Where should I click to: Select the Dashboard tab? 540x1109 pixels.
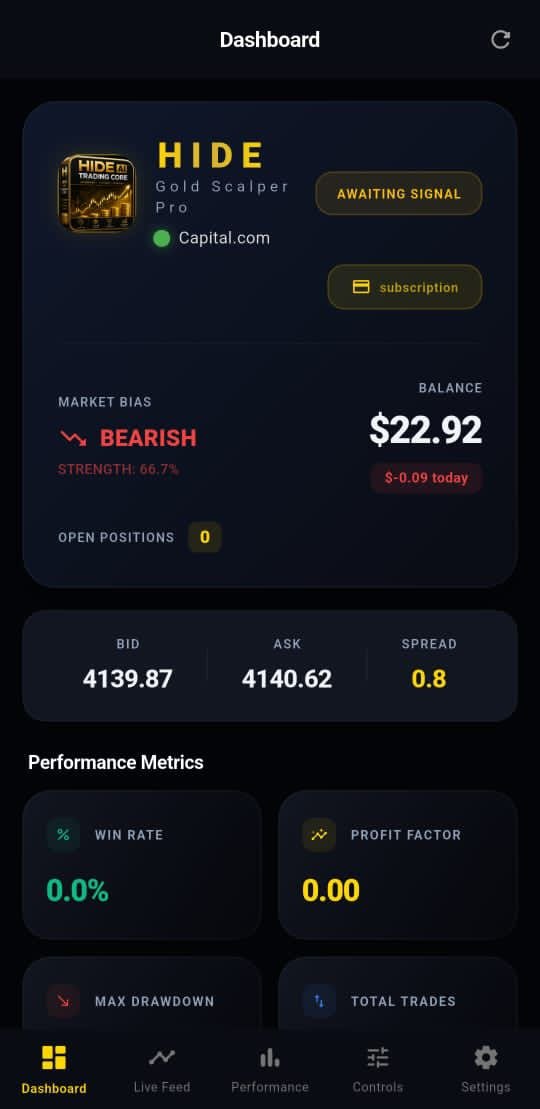coord(54,1069)
